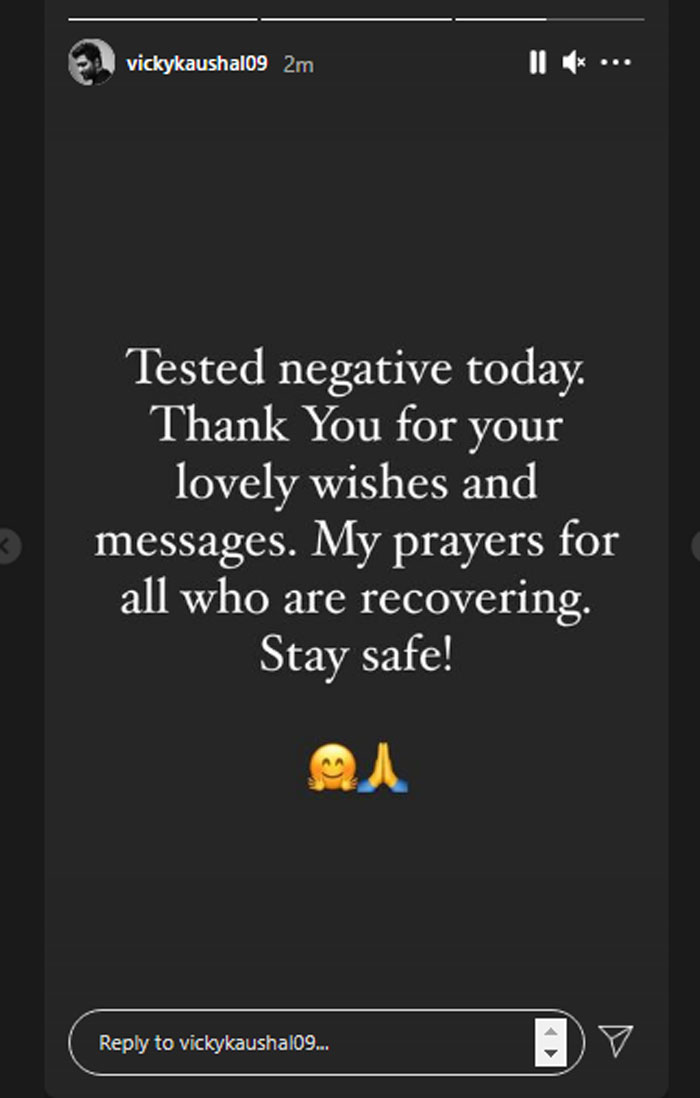
Task: Open the three-dot more options menu
Action: click(x=615, y=63)
